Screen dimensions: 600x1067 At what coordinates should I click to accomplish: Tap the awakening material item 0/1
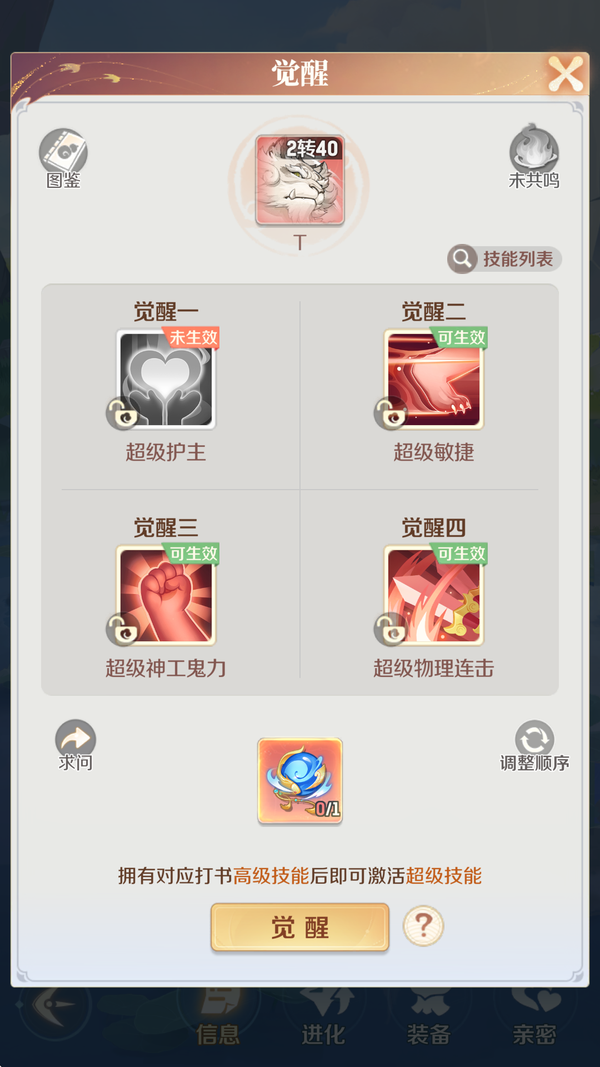pos(300,781)
